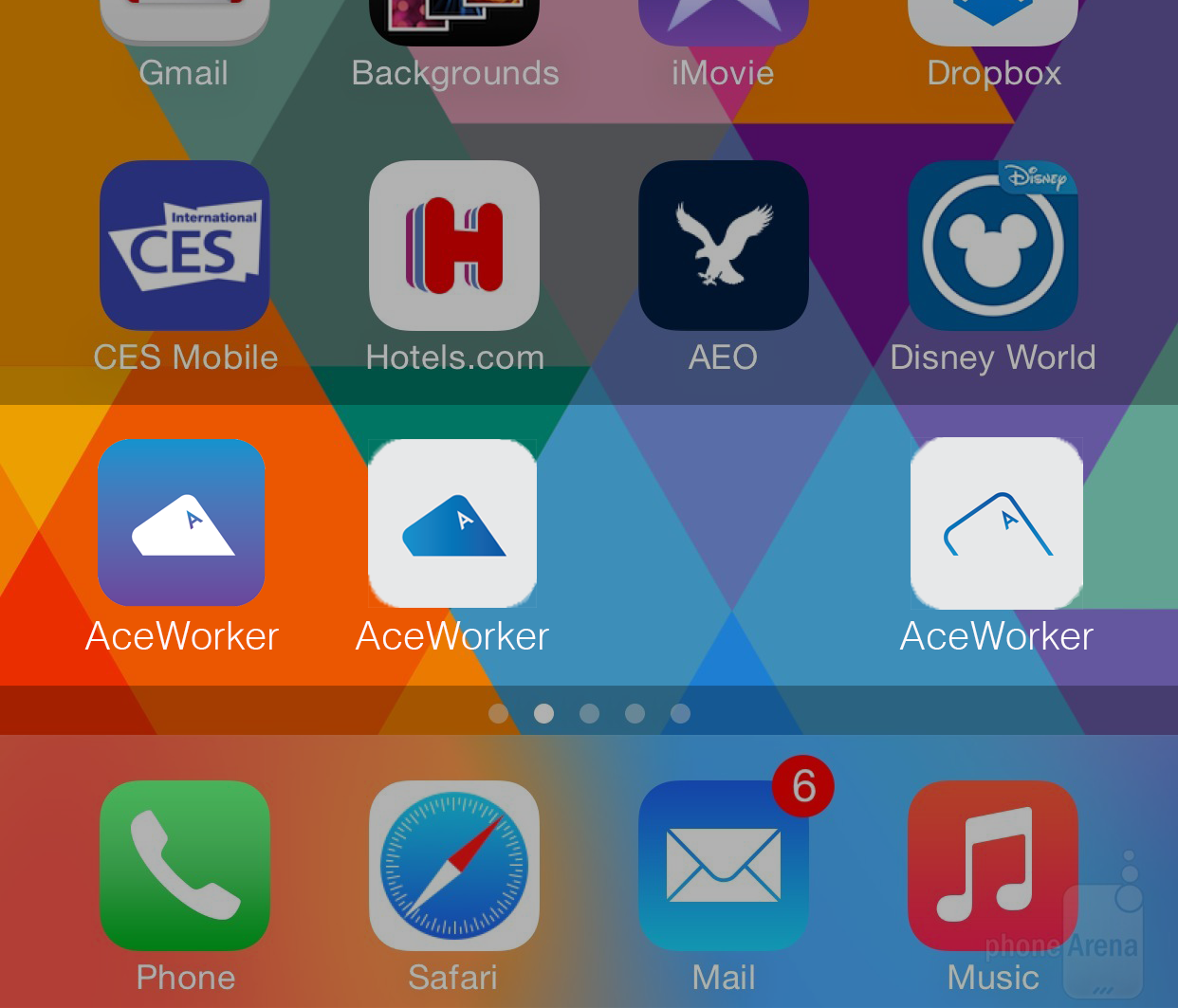Launch Safari from the dock
Viewport: 1178px width, 1008px height.
pyautogui.click(x=454, y=865)
